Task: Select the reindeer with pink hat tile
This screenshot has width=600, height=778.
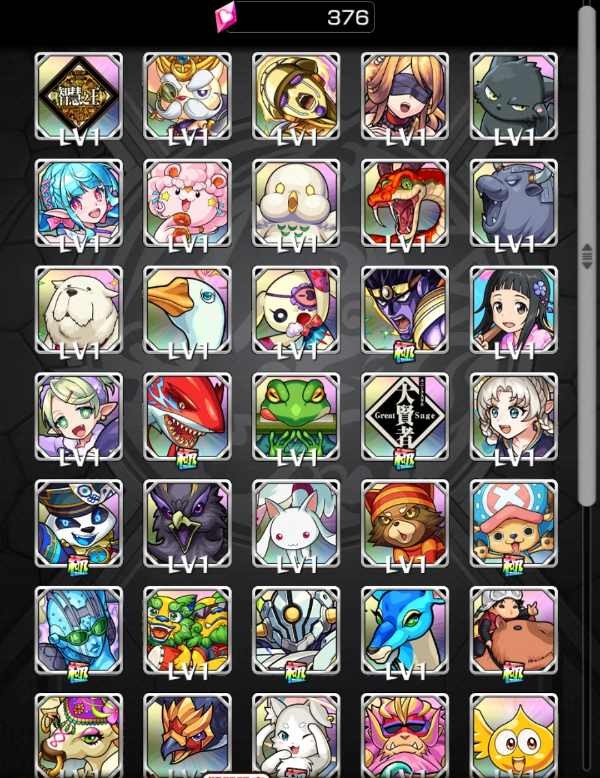Action: pyautogui.click(x=514, y=524)
